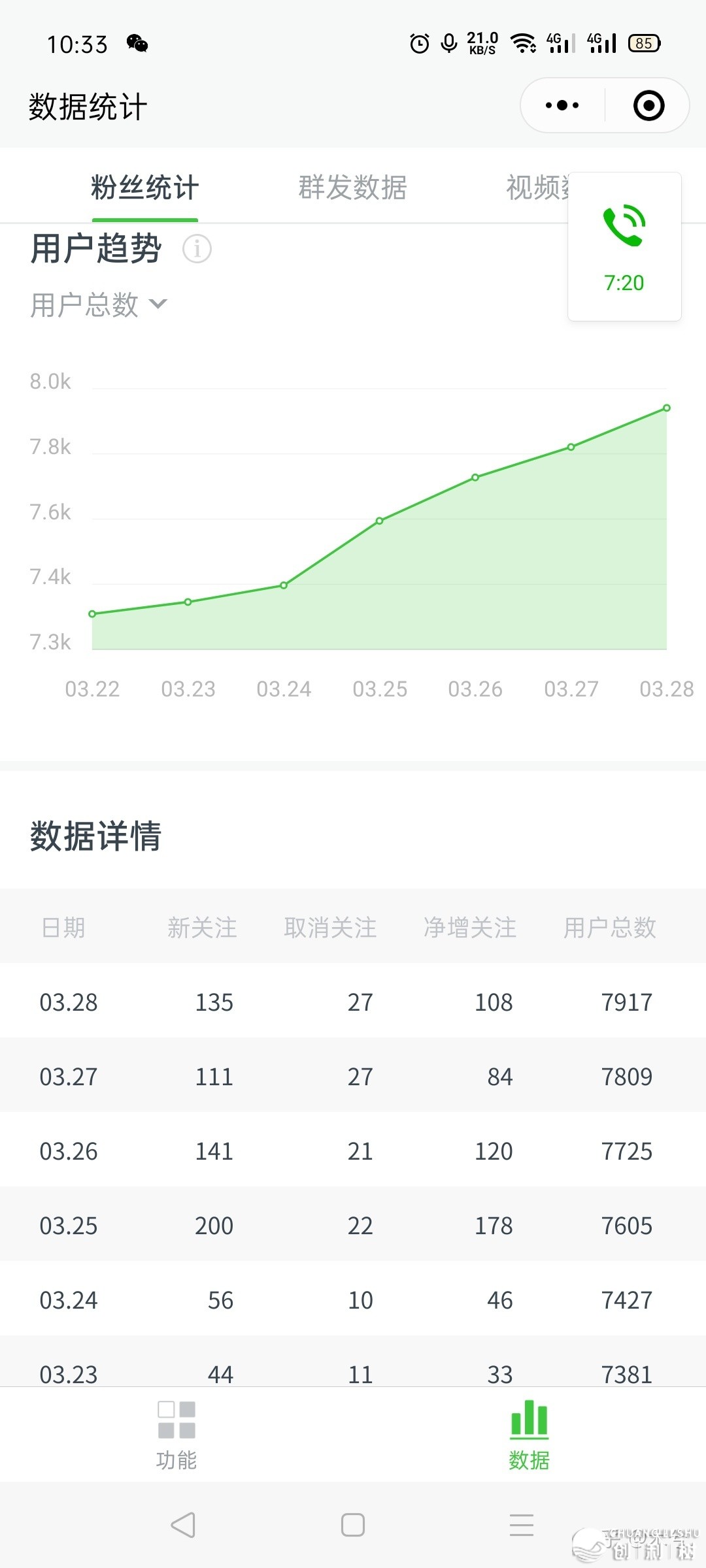
Task: Open the mini program more-options menu
Action: coord(562,105)
